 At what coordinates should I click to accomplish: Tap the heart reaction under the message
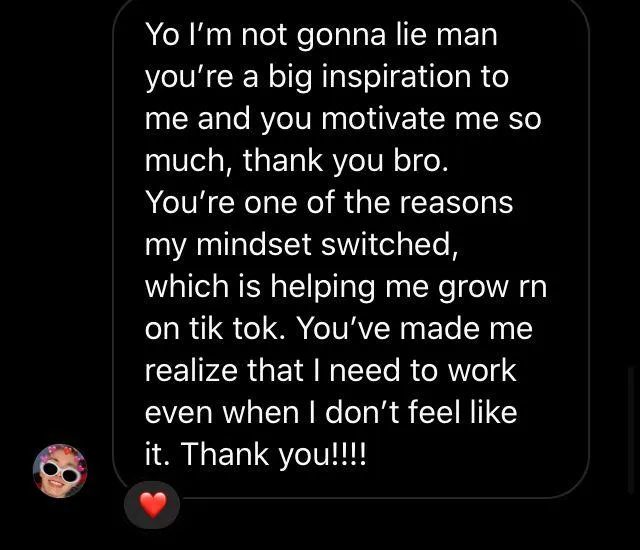[152, 505]
